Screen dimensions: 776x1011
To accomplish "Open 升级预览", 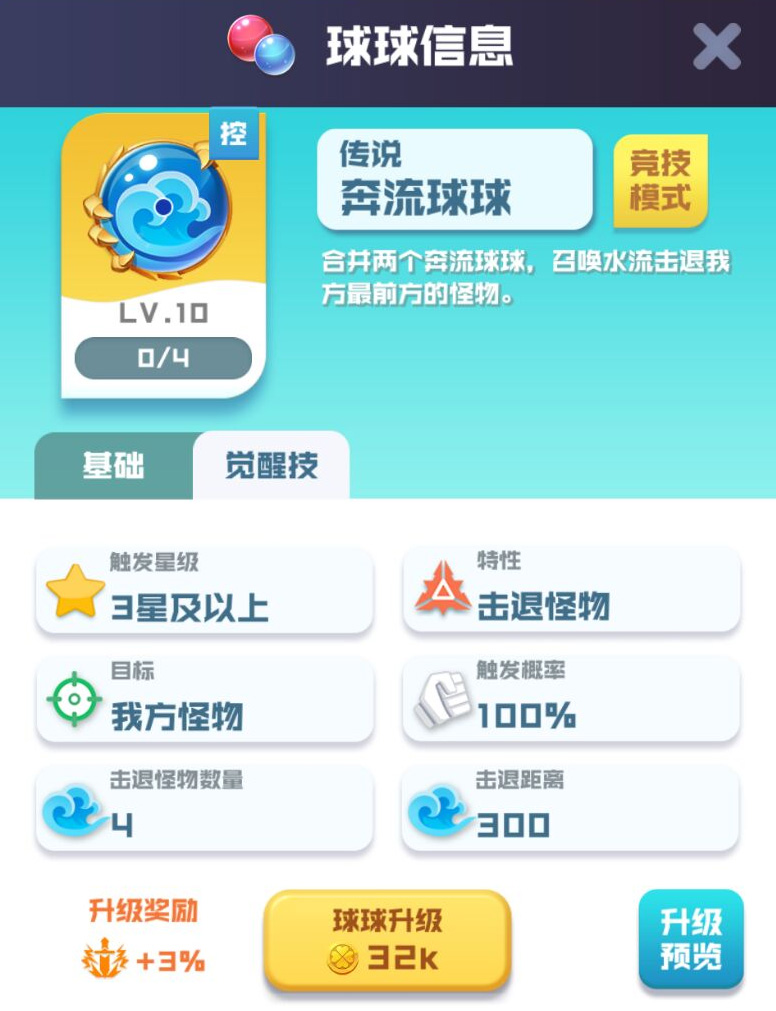I will (691, 939).
